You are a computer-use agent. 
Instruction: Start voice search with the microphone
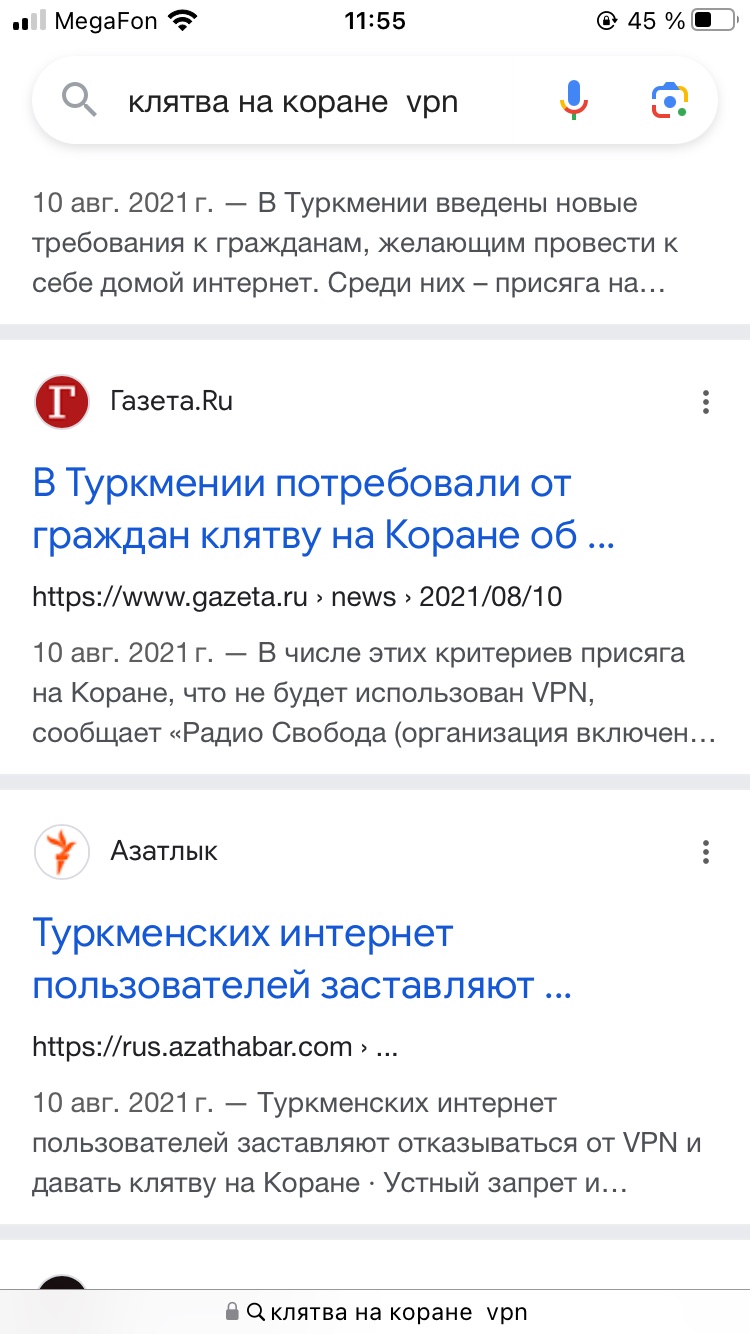coord(573,101)
